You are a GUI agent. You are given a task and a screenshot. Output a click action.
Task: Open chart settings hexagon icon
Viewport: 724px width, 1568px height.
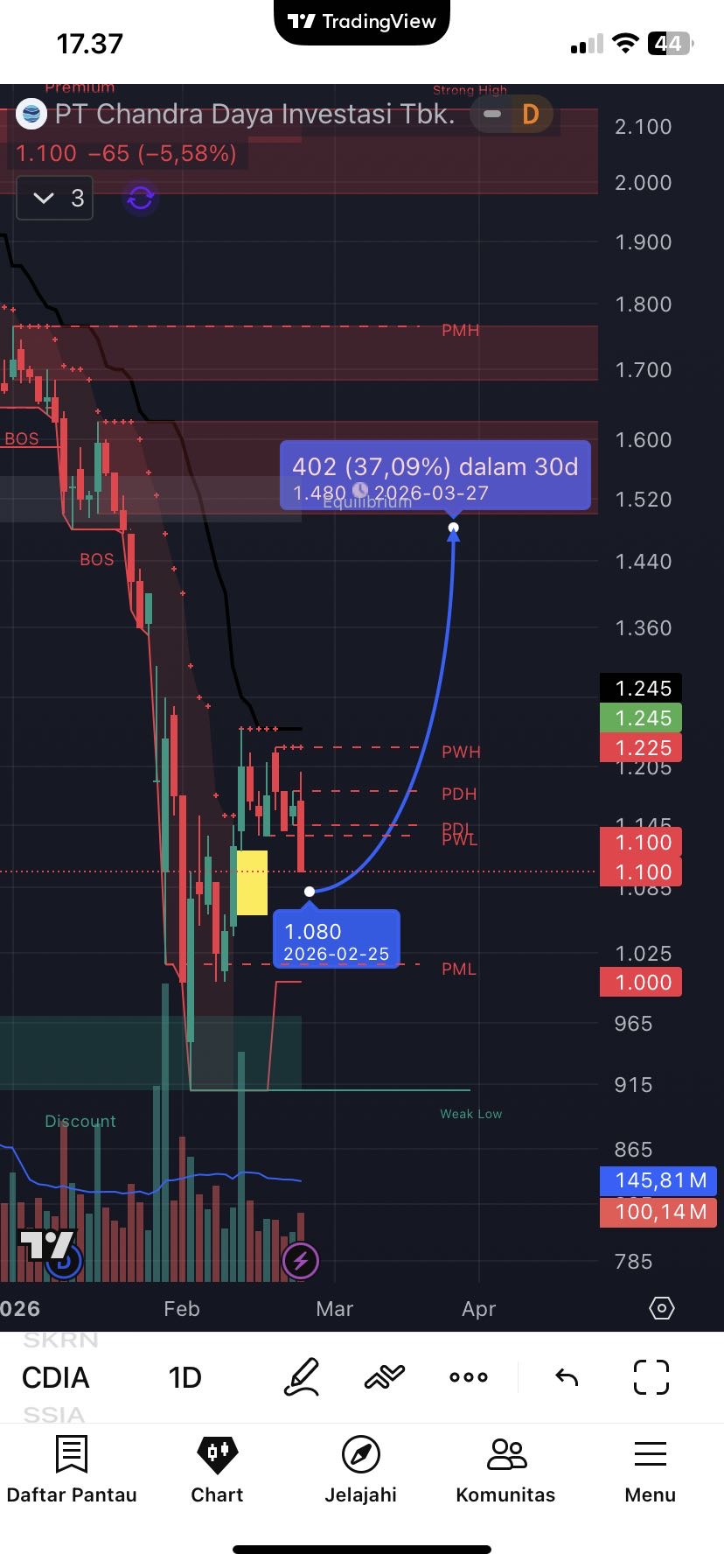[x=662, y=1308]
